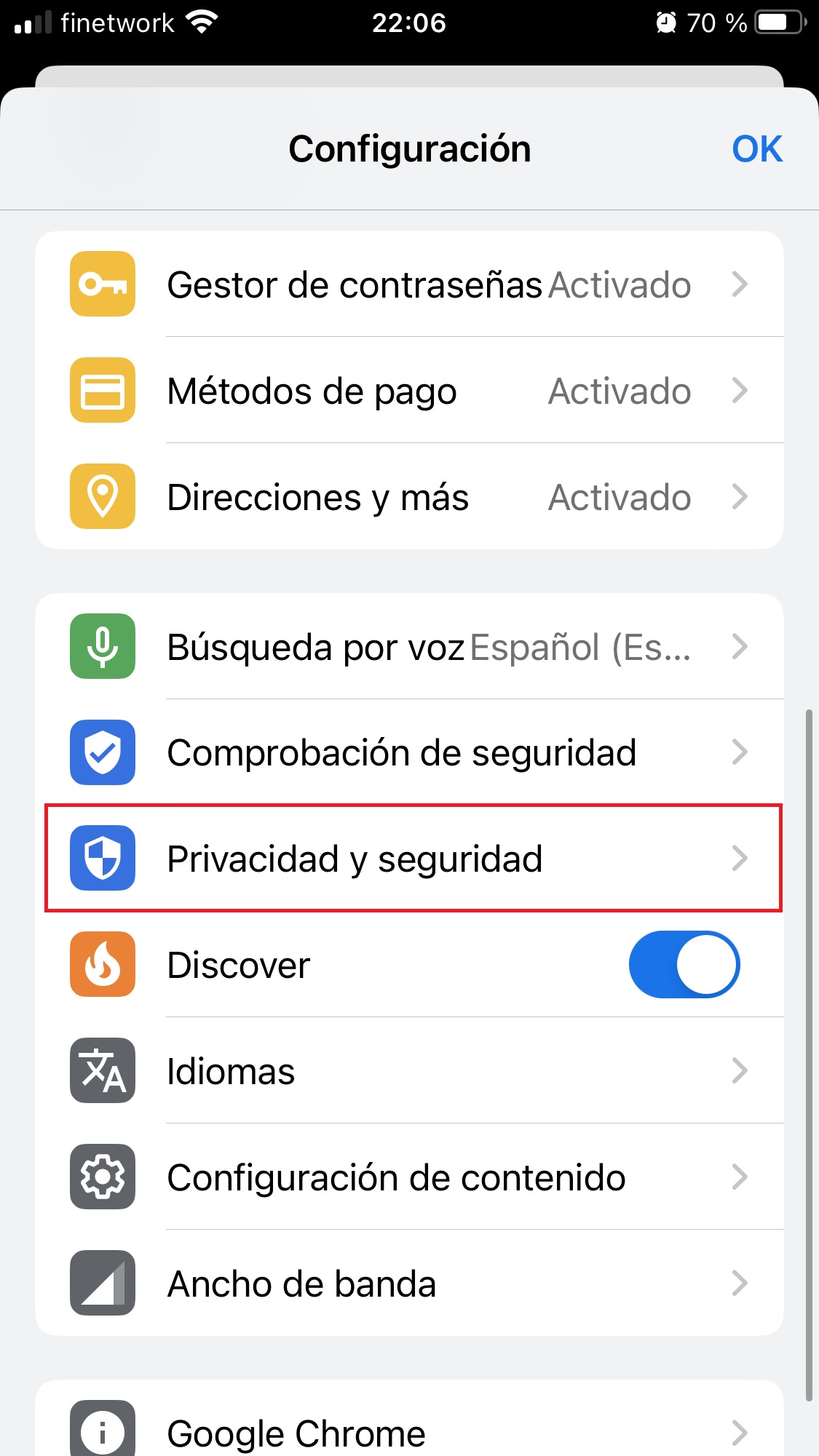Open Ancho de banda
819x1456 pixels.
pos(409,1284)
